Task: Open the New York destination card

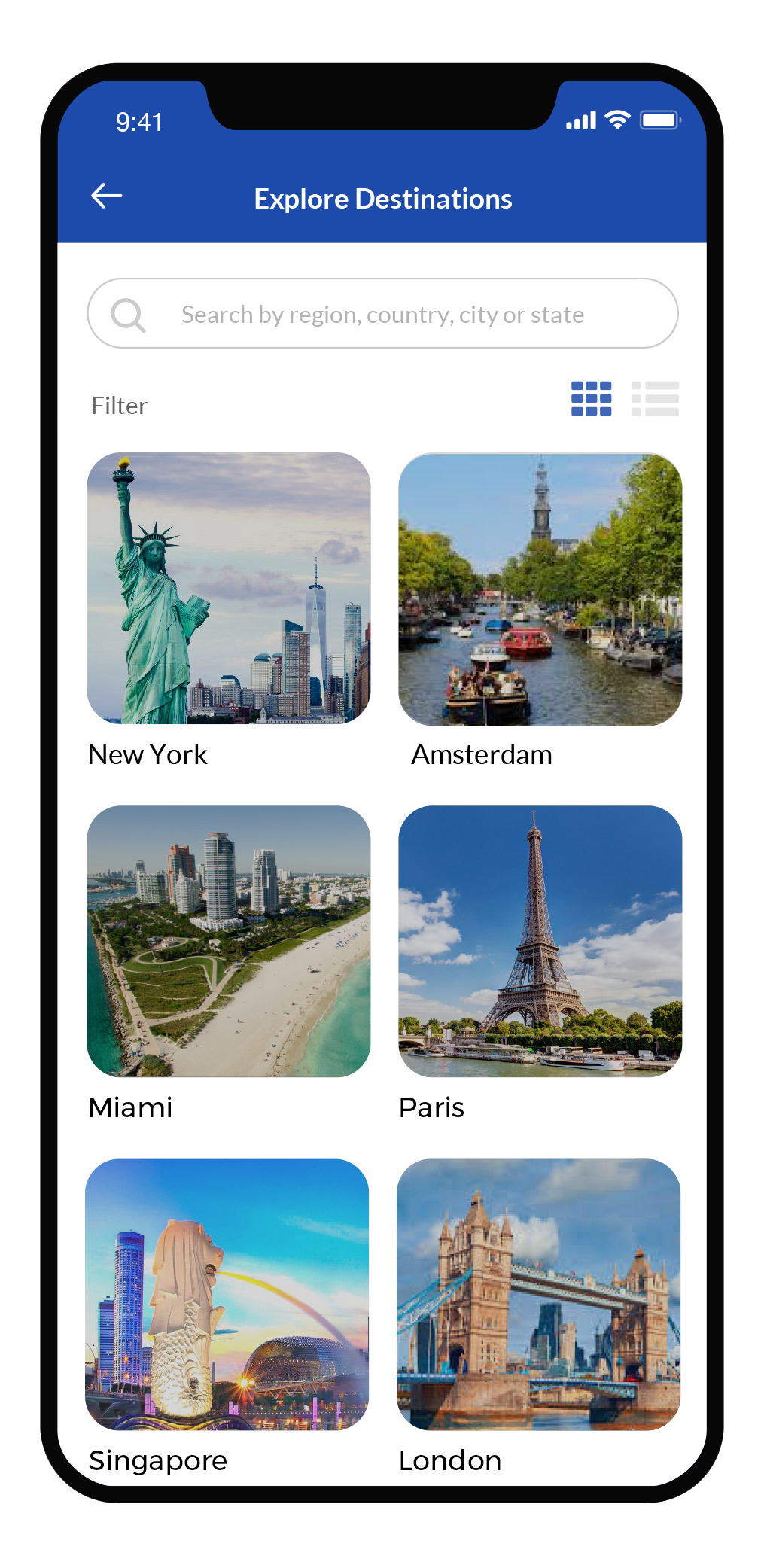Action: 229,589
